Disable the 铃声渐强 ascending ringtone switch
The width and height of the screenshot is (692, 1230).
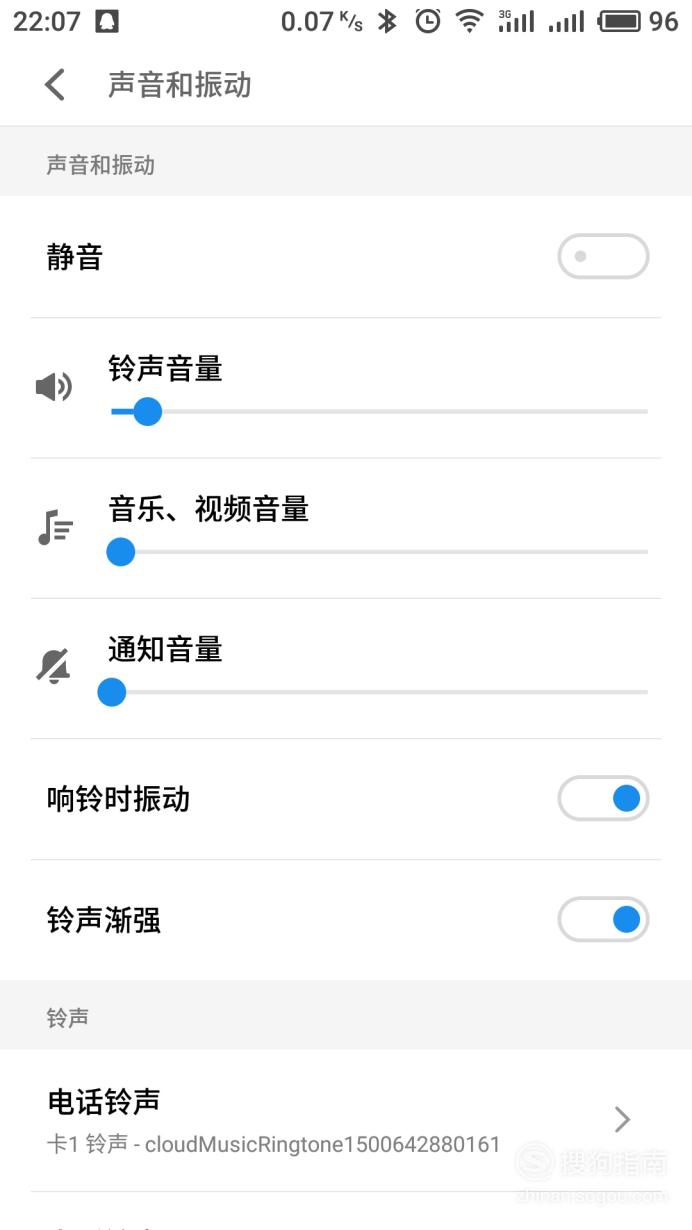(x=603, y=919)
